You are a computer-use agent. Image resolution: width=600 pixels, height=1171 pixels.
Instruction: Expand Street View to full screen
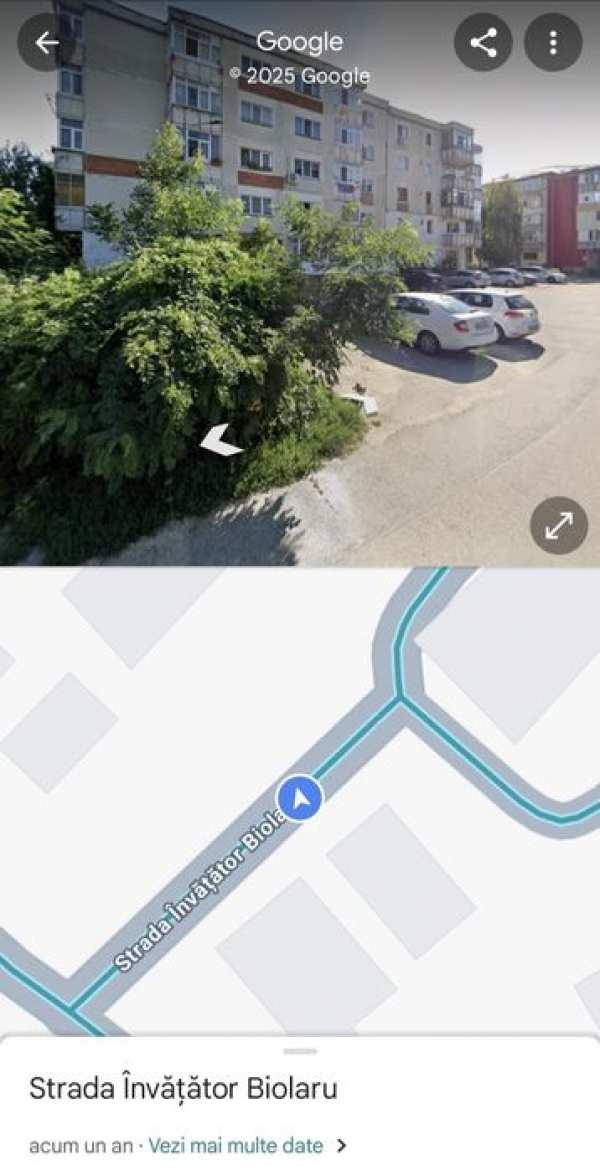click(558, 525)
